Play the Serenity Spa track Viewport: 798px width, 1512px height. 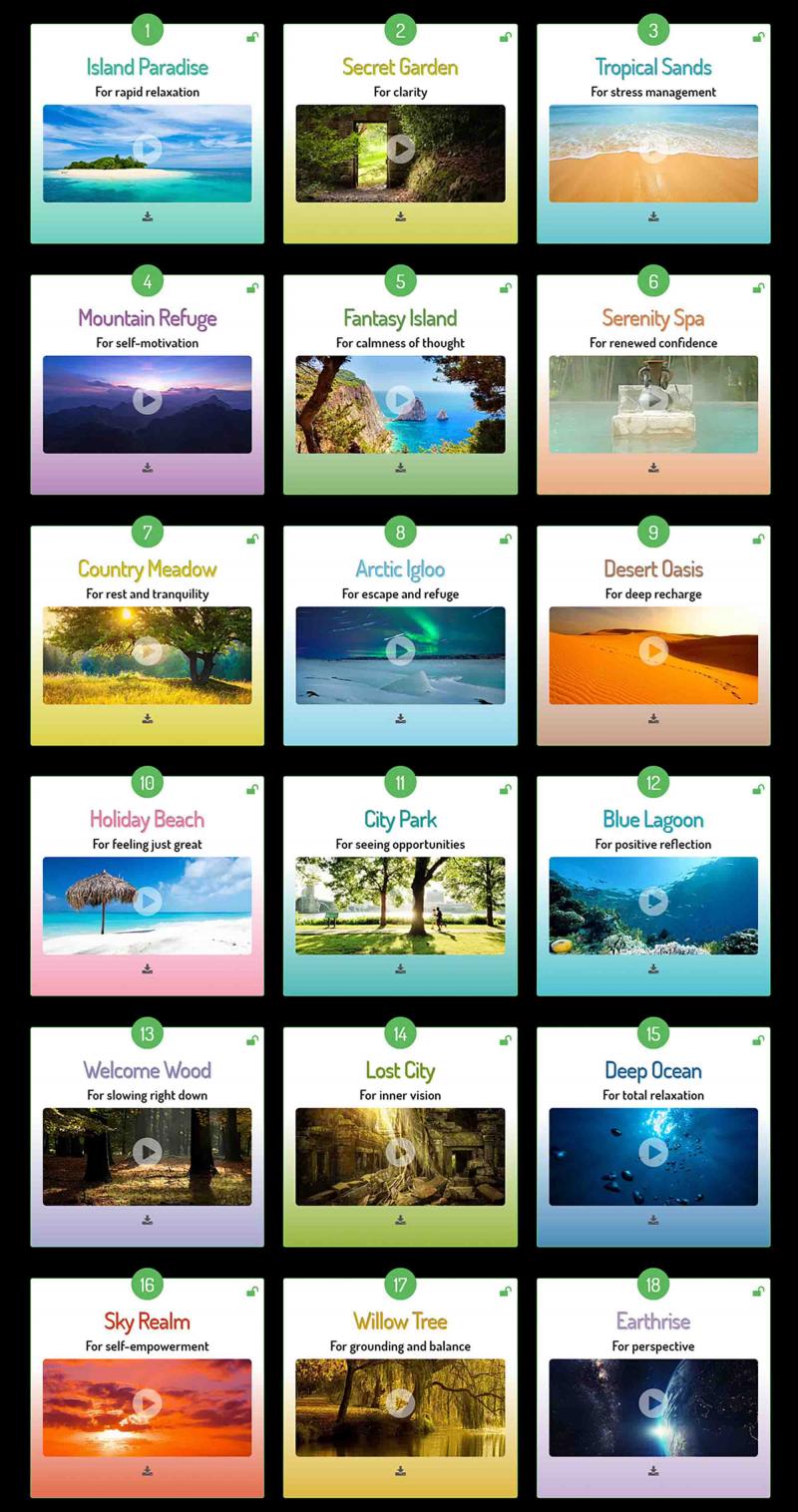tap(653, 400)
